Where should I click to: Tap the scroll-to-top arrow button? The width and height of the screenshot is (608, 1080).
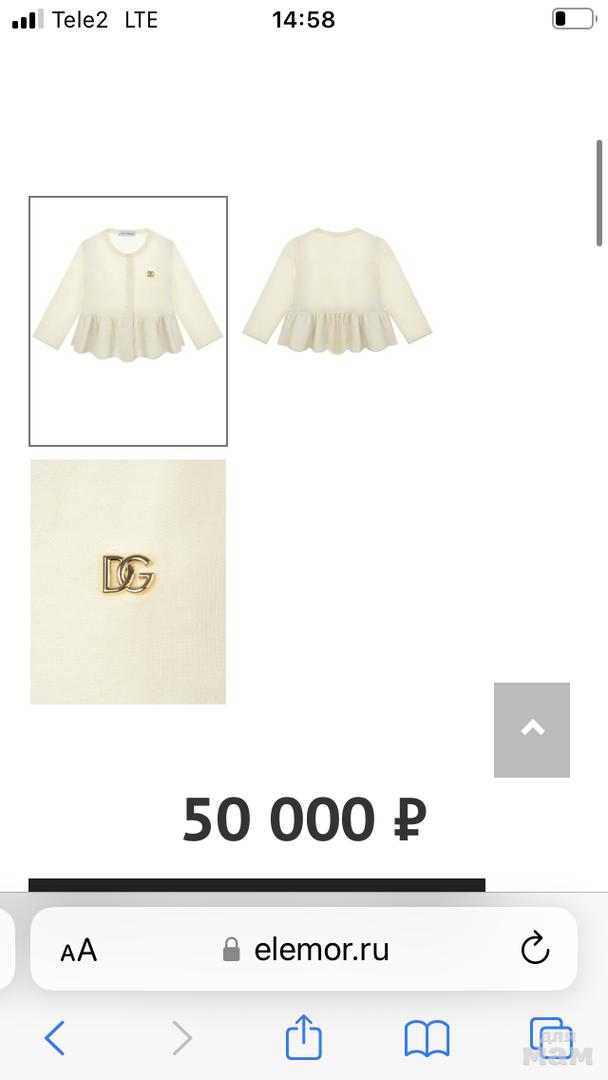[532, 729]
